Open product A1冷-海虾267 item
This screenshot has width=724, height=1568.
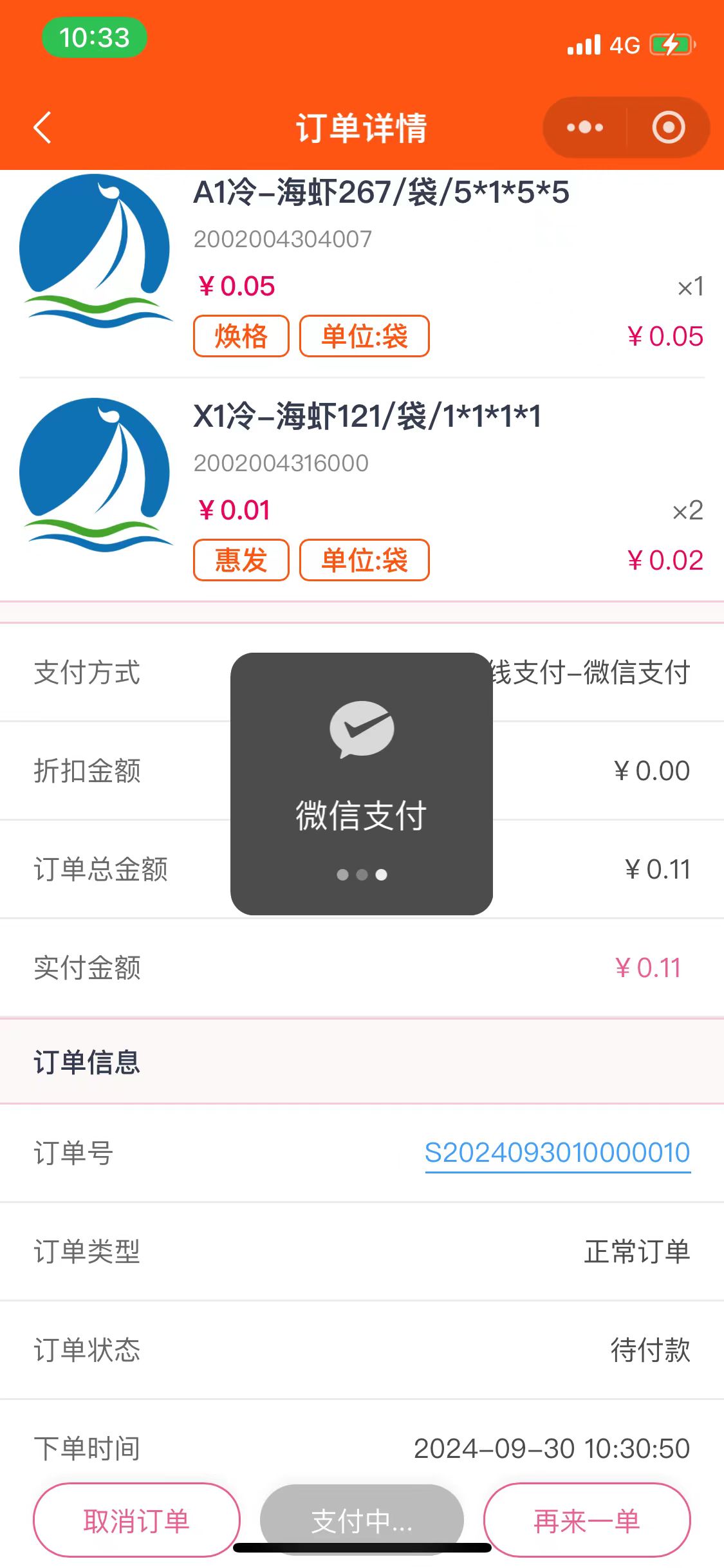[381, 193]
